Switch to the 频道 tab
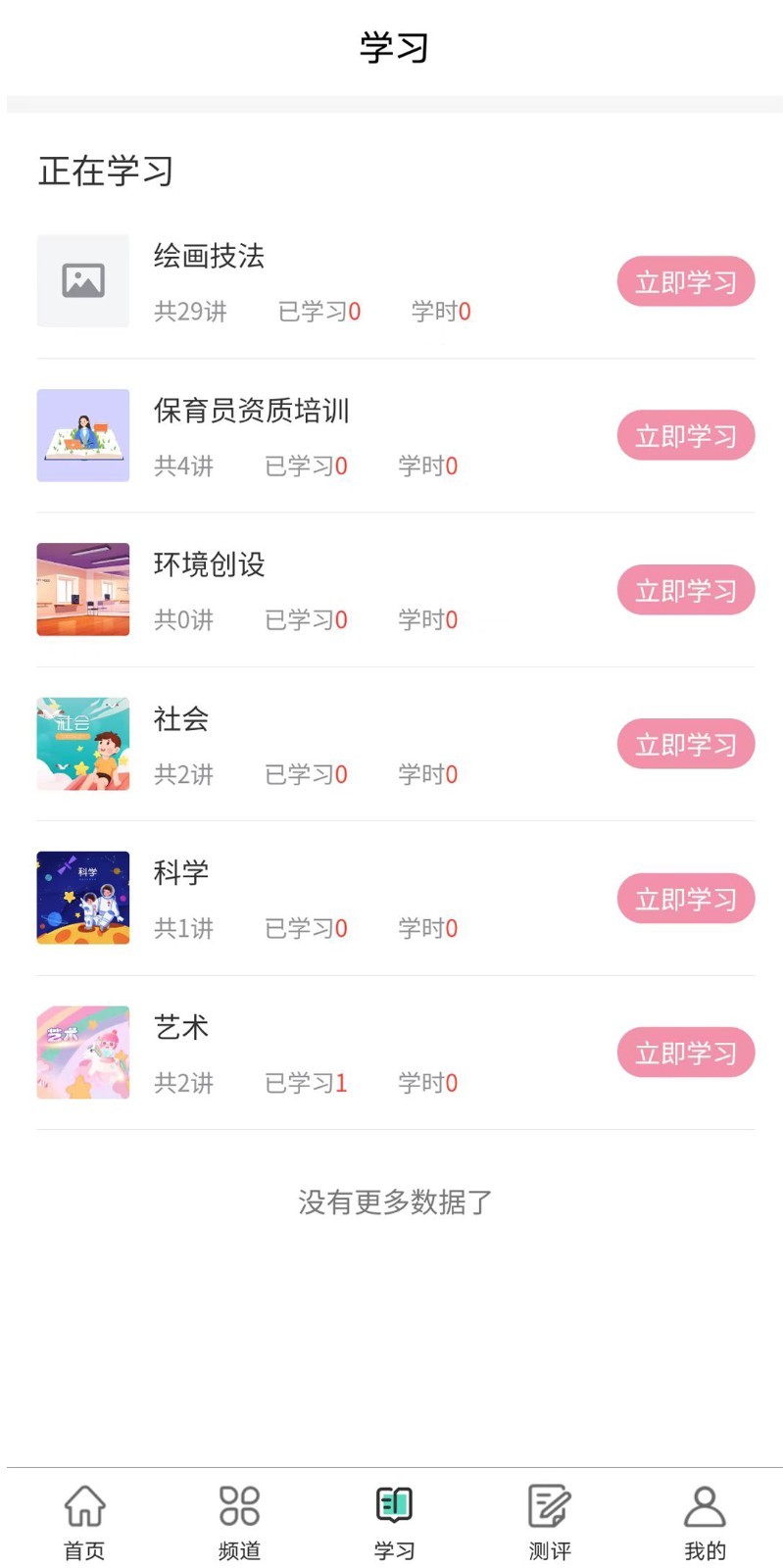Image resolution: width=783 pixels, height=1568 pixels. 239,1521
